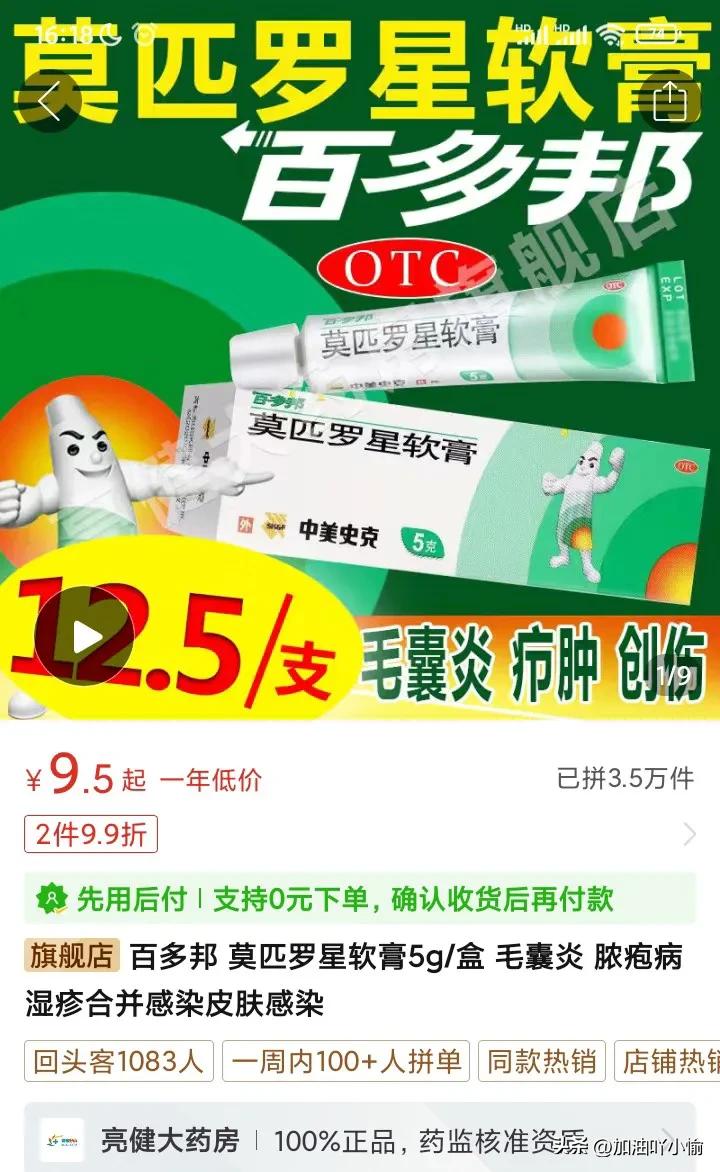This screenshot has width=720, height=1172.
Task: Select the 一周内100+人拼单 tag
Action: (x=346, y=1061)
